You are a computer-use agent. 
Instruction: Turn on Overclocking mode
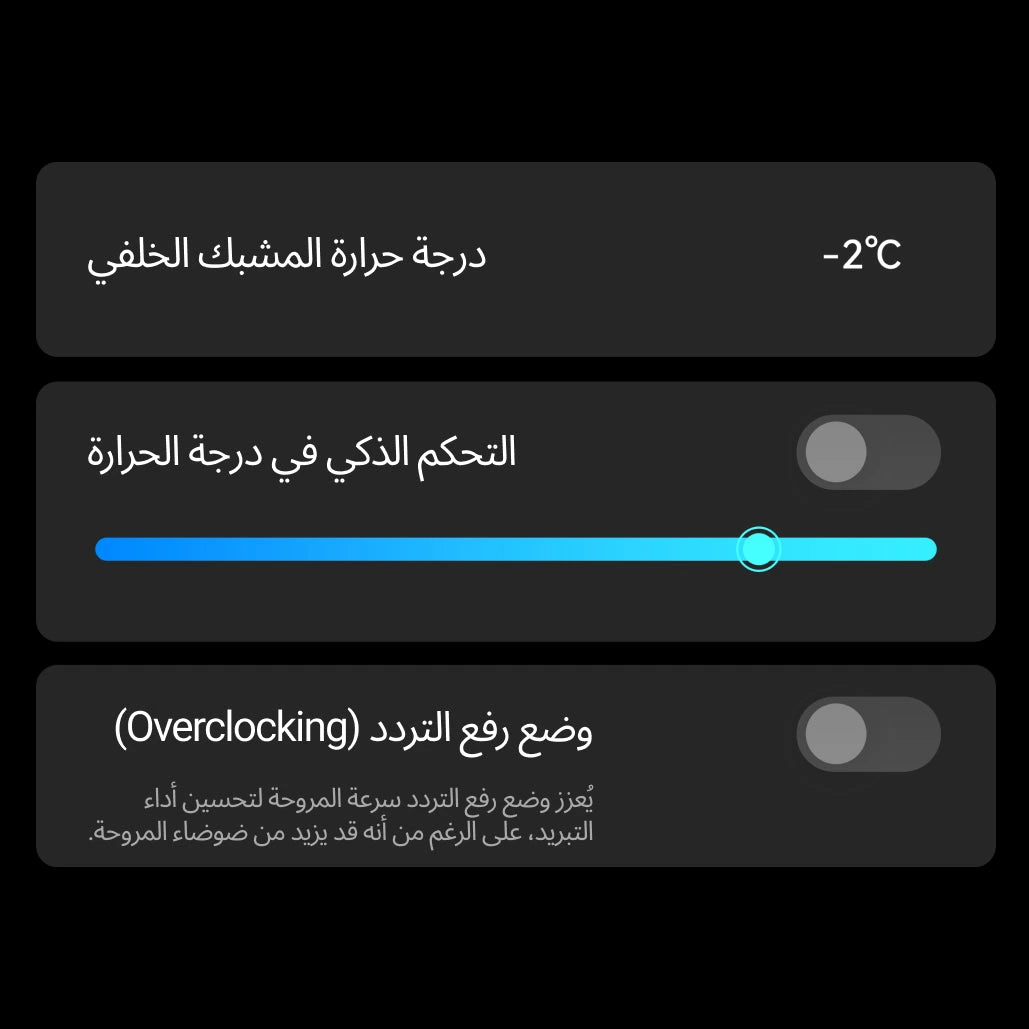867,734
